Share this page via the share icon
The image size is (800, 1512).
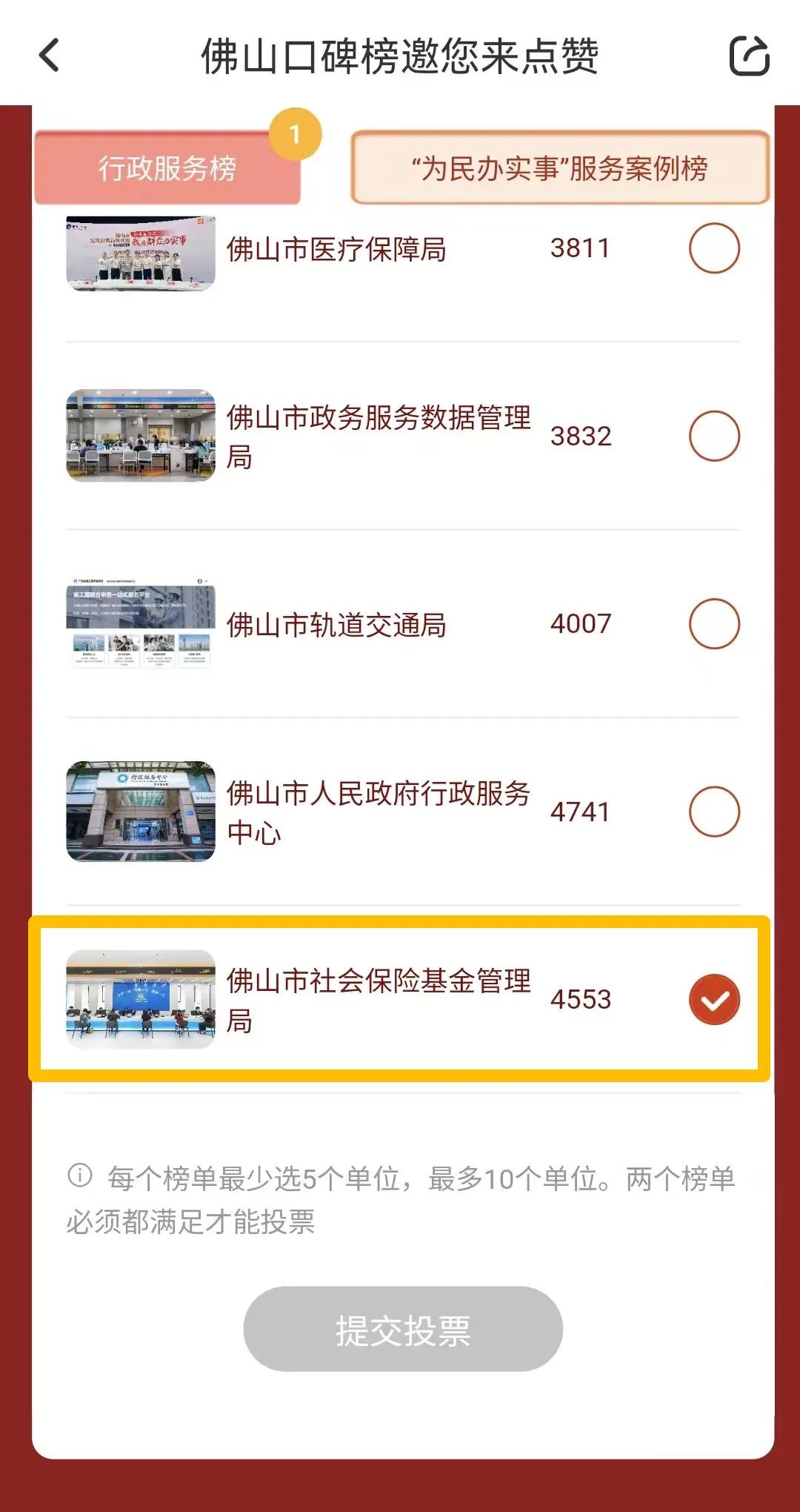pos(749,56)
